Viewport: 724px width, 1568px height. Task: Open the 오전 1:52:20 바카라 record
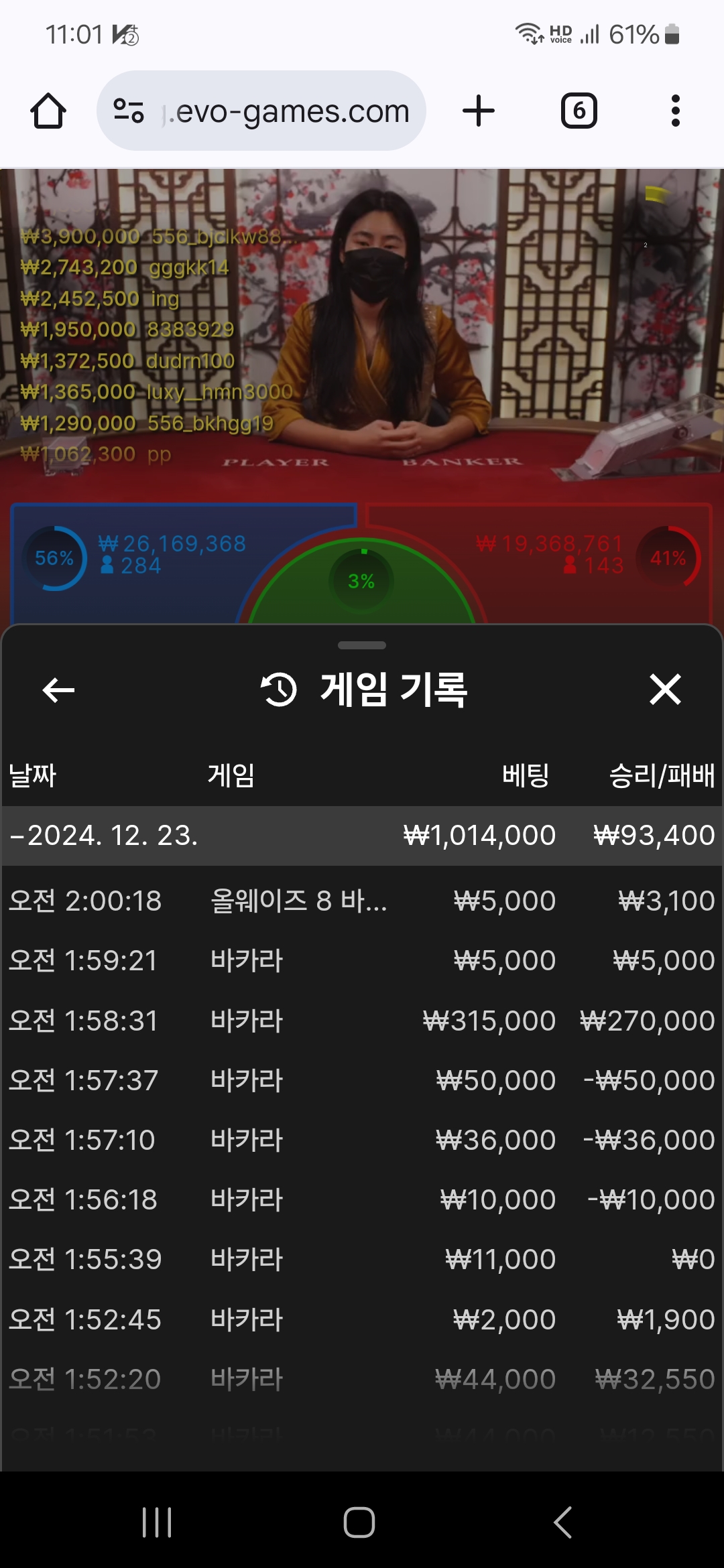(x=362, y=1379)
